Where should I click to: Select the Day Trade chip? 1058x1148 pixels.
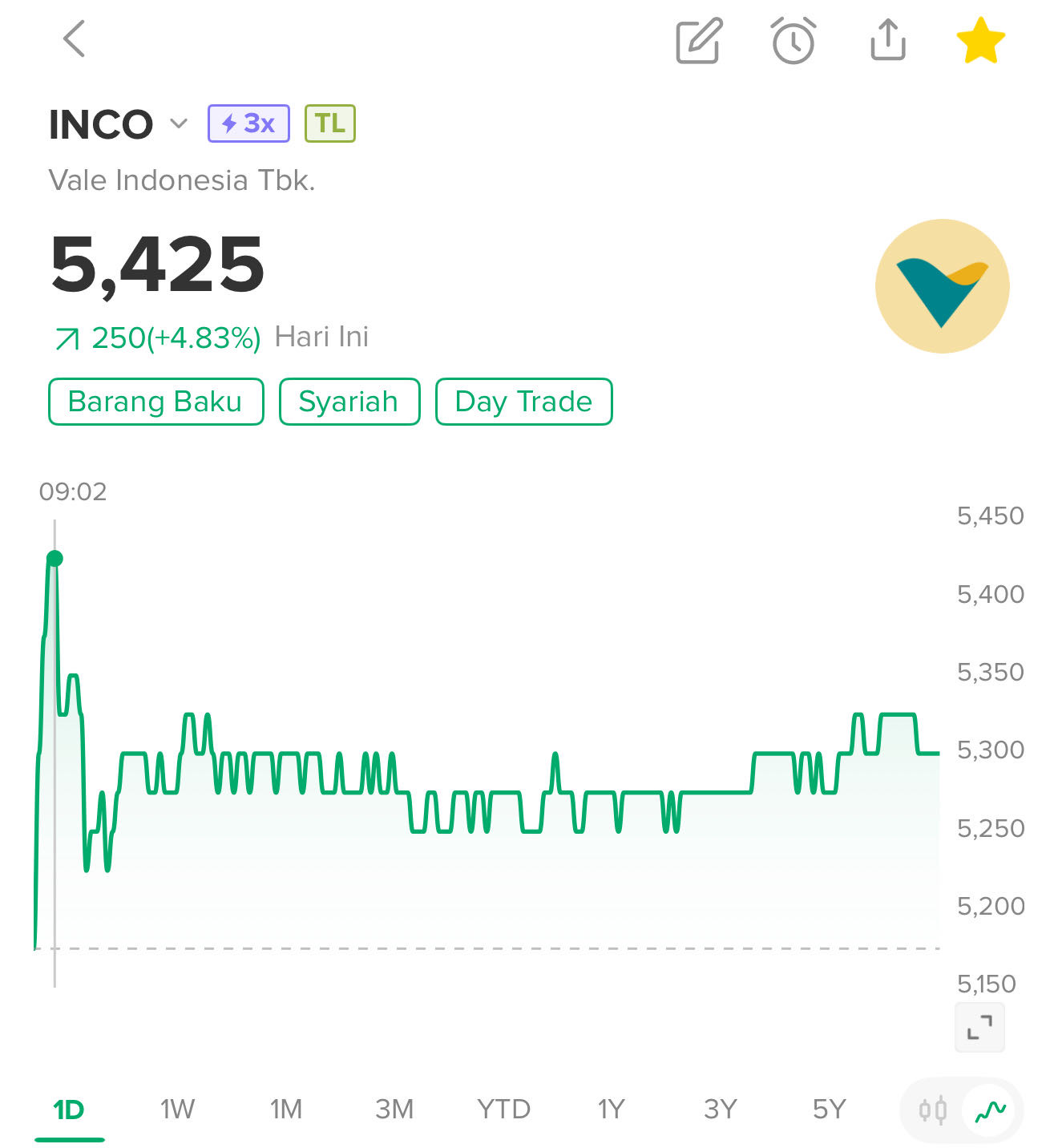[x=523, y=402]
